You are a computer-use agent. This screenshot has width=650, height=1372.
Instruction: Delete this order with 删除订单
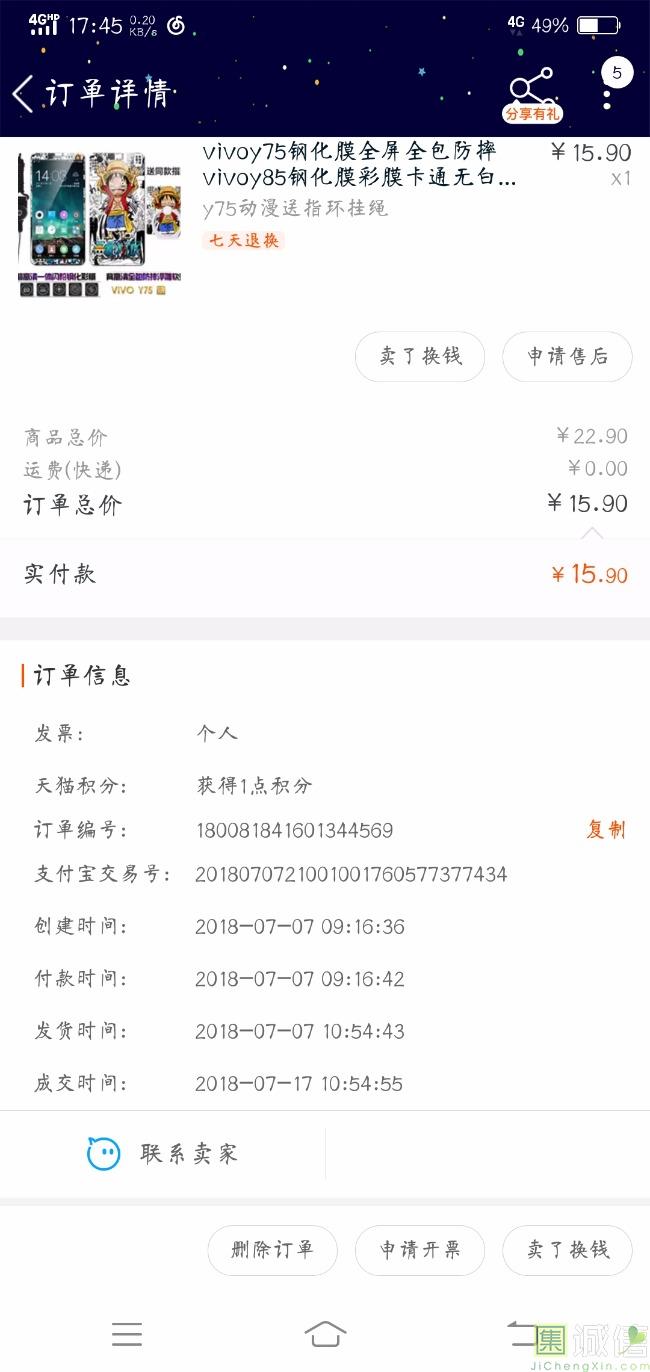tap(272, 1250)
